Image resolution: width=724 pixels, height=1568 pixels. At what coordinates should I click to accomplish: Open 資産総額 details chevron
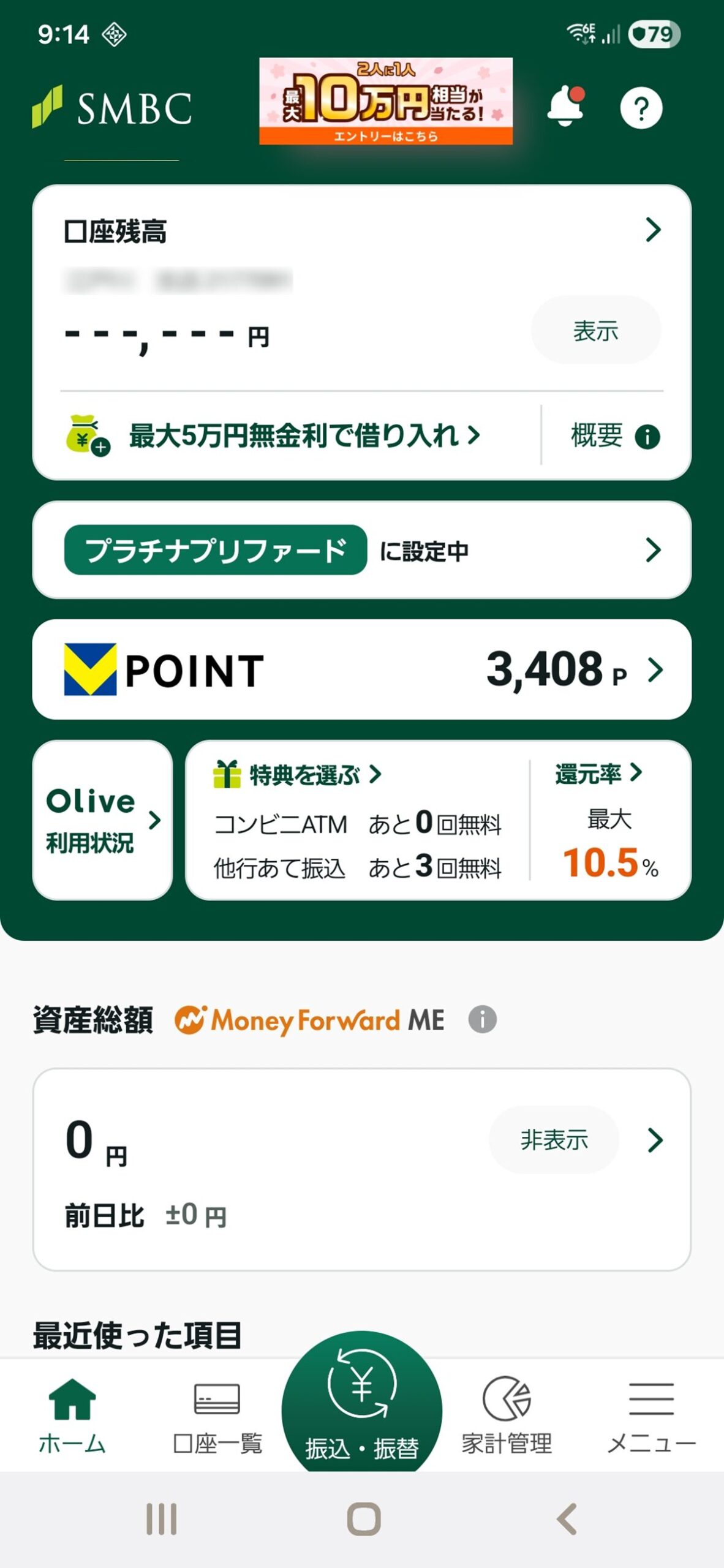click(x=655, y=1140)
